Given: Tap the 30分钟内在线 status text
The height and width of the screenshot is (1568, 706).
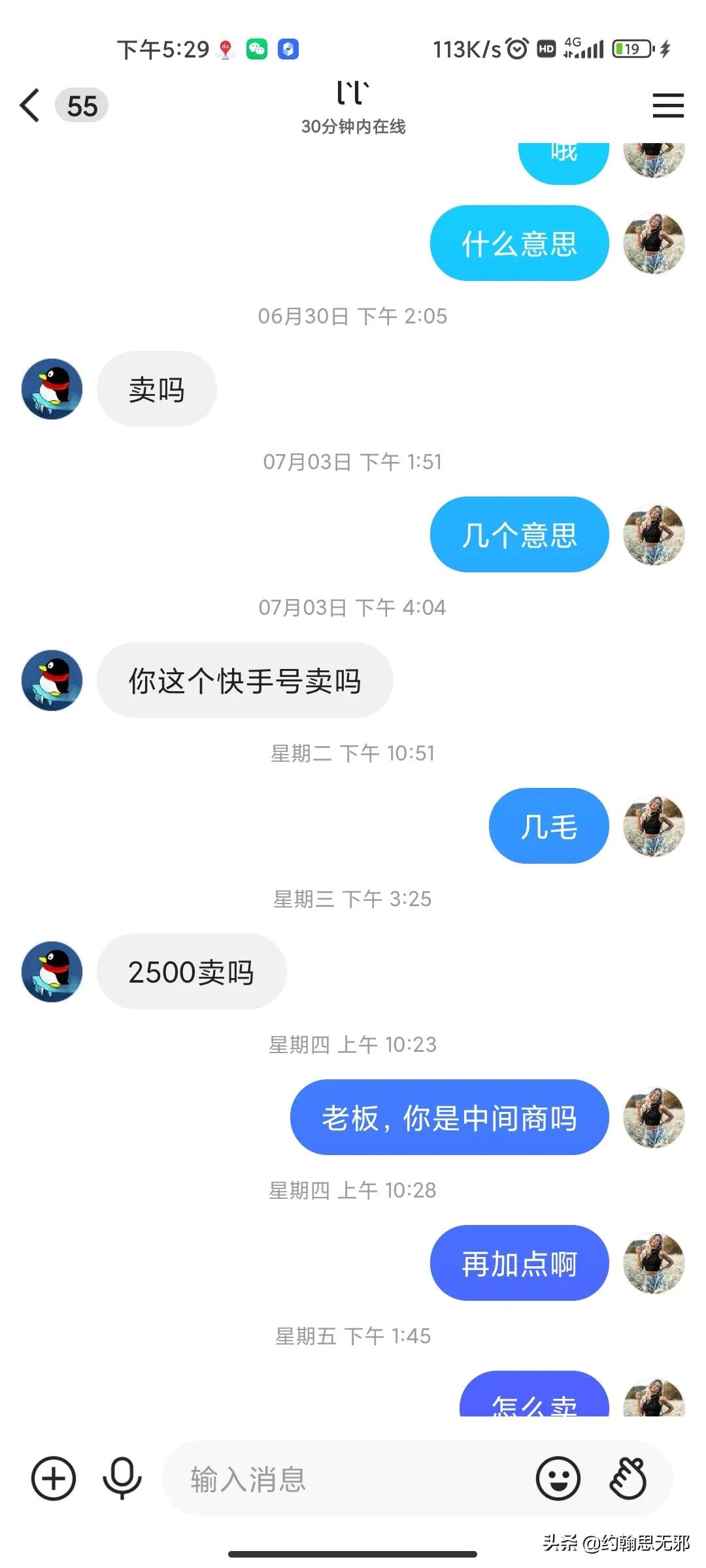Looking at the screenshot, I should [352, 128].
